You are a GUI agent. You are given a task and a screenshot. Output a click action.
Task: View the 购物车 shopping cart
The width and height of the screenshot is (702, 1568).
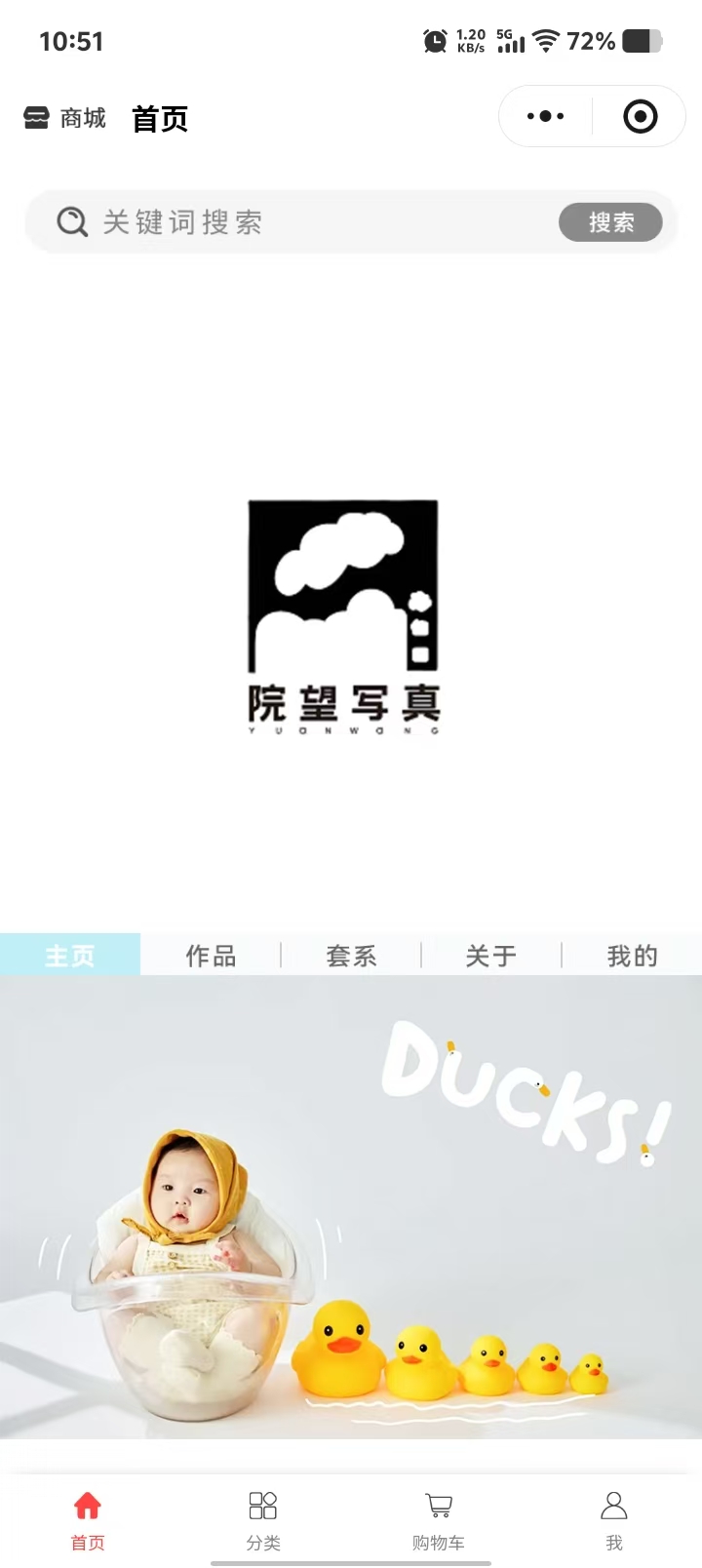[439, 1519]
